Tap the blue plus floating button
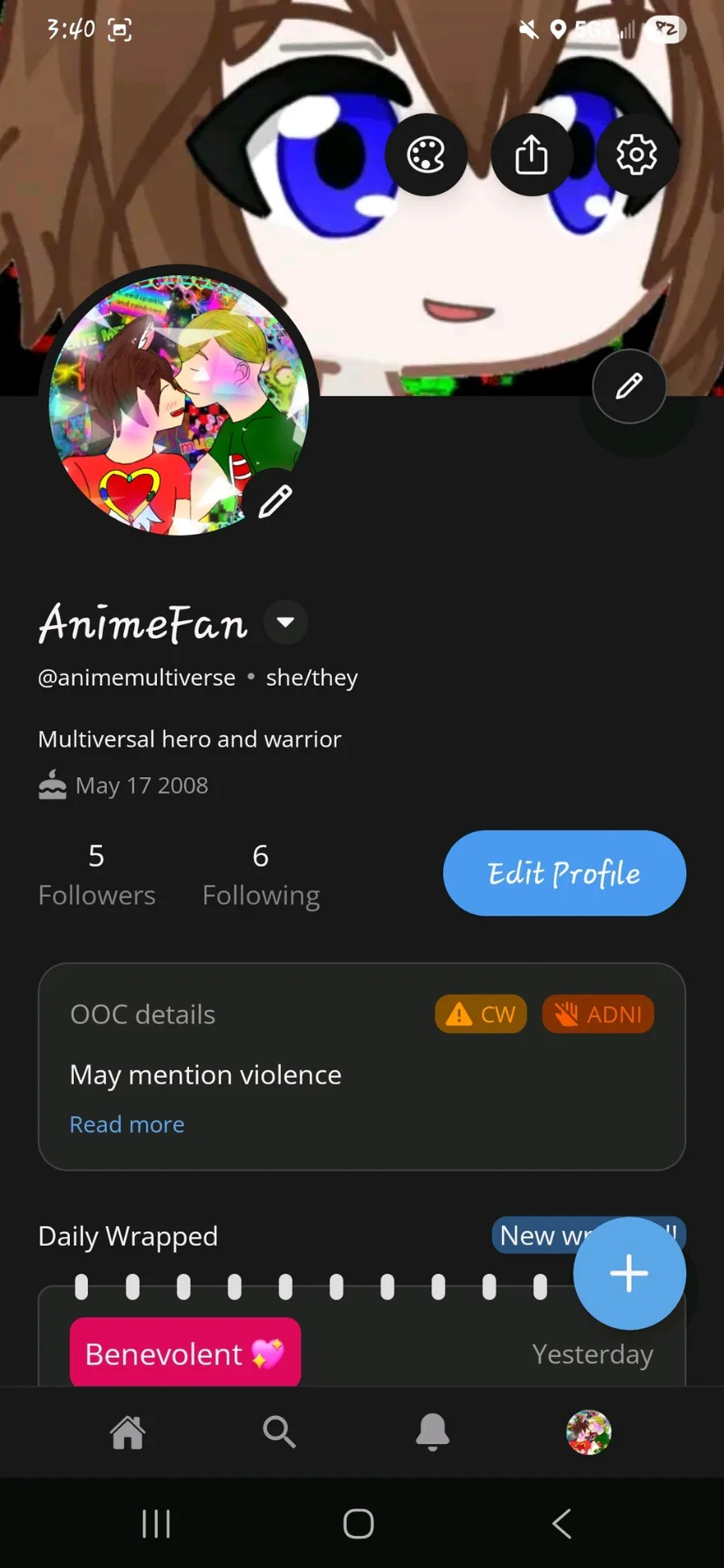The width and height of the screenshot is (724, 1568). 629,1273
